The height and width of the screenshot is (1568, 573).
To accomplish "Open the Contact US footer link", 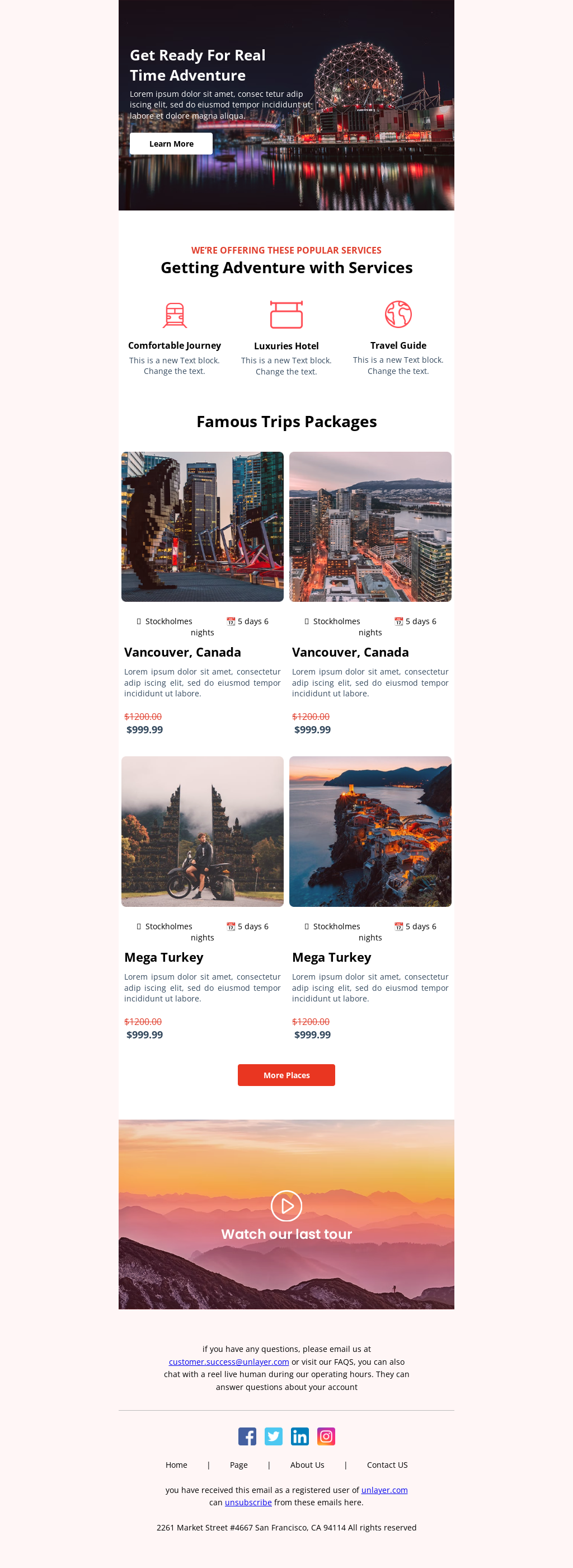I will 387,1465.
